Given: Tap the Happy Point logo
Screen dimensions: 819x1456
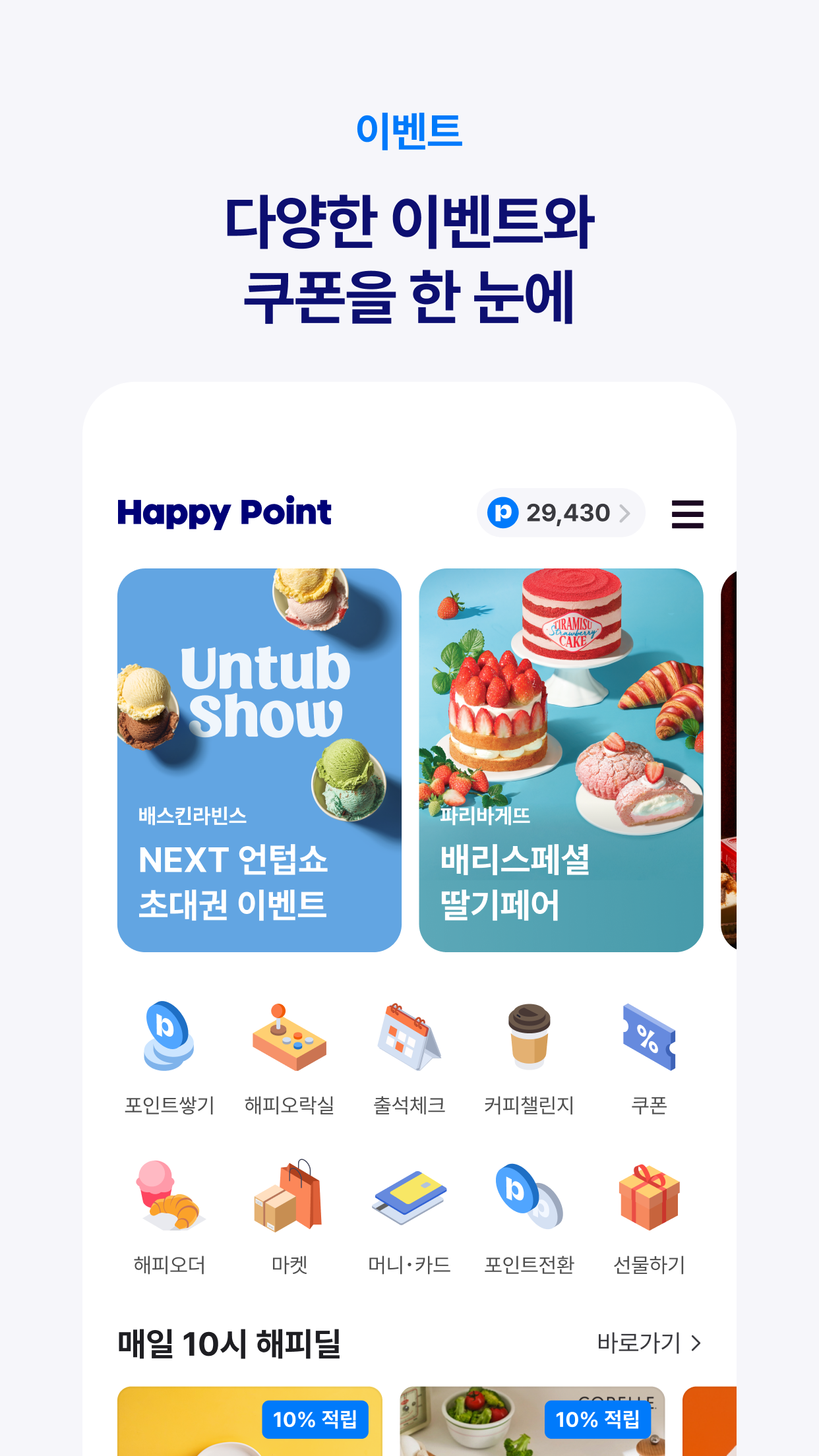Looking at the screenshot, I should 224,512.
